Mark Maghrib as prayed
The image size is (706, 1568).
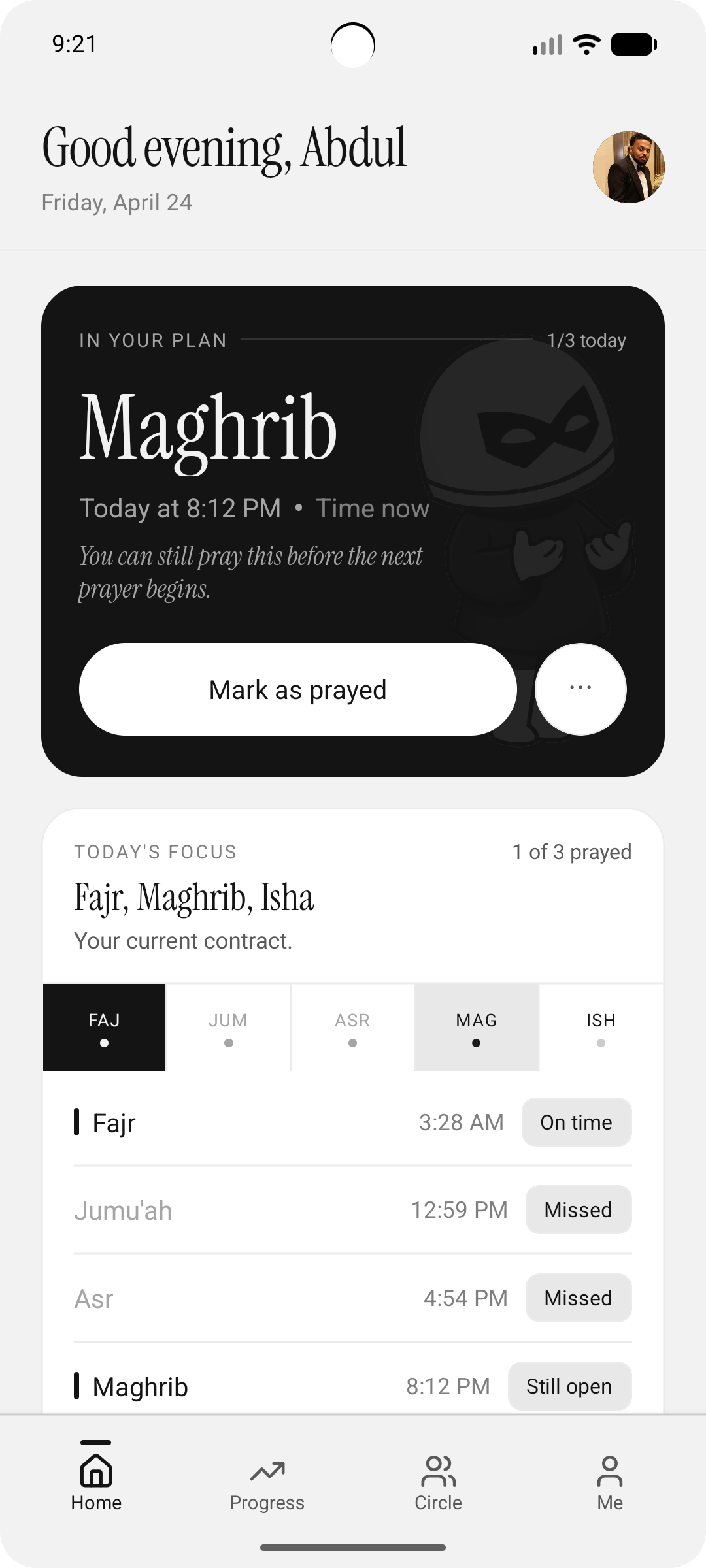click(x=298, y=689)
